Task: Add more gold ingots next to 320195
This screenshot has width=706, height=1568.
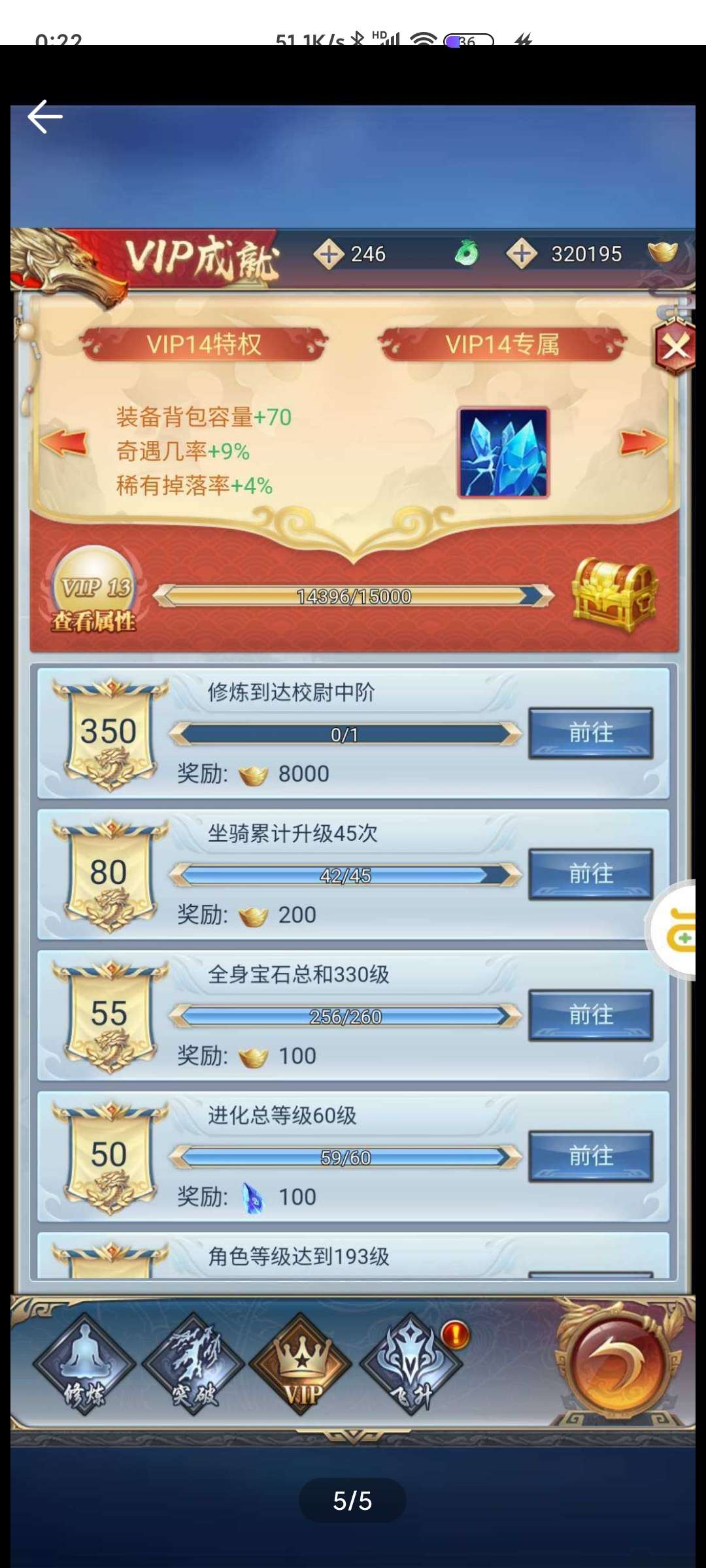Action: pyautogui.click(x=522, y=254)
